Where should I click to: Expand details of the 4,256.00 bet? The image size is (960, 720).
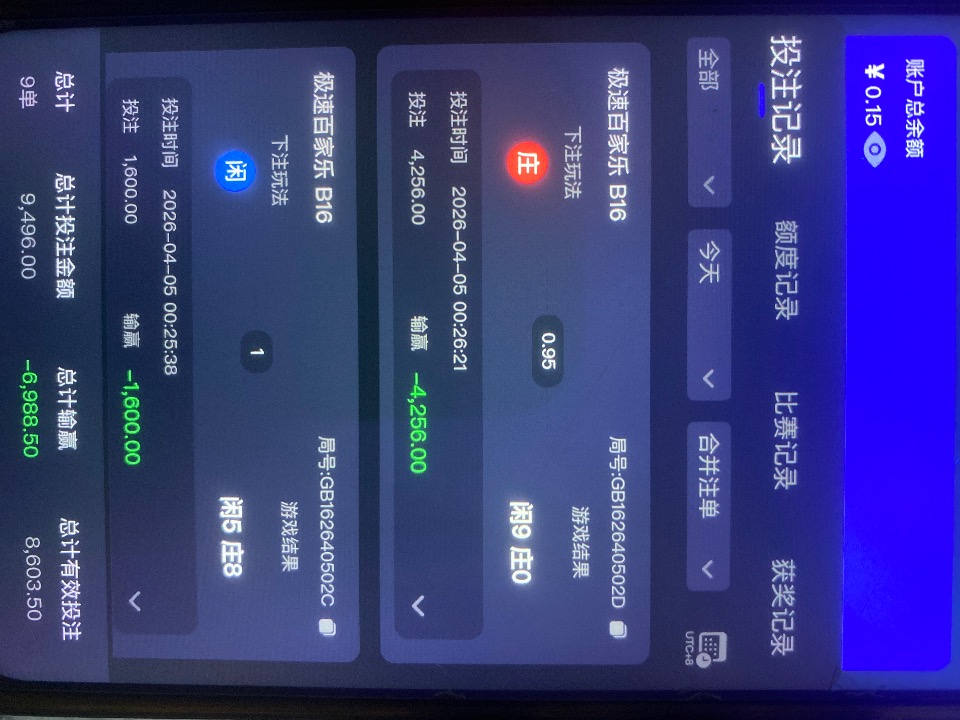point(418,604)
